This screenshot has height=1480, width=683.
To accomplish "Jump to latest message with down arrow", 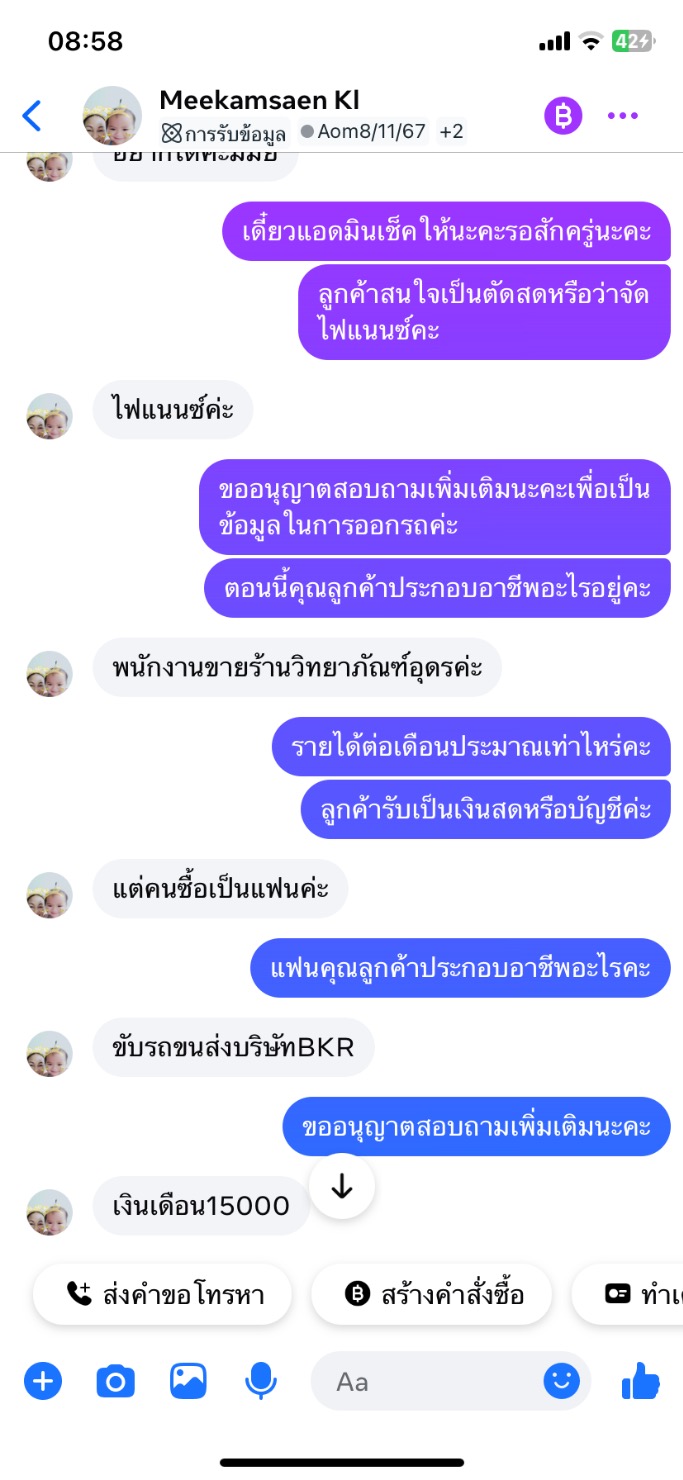I will point(342,1186).
